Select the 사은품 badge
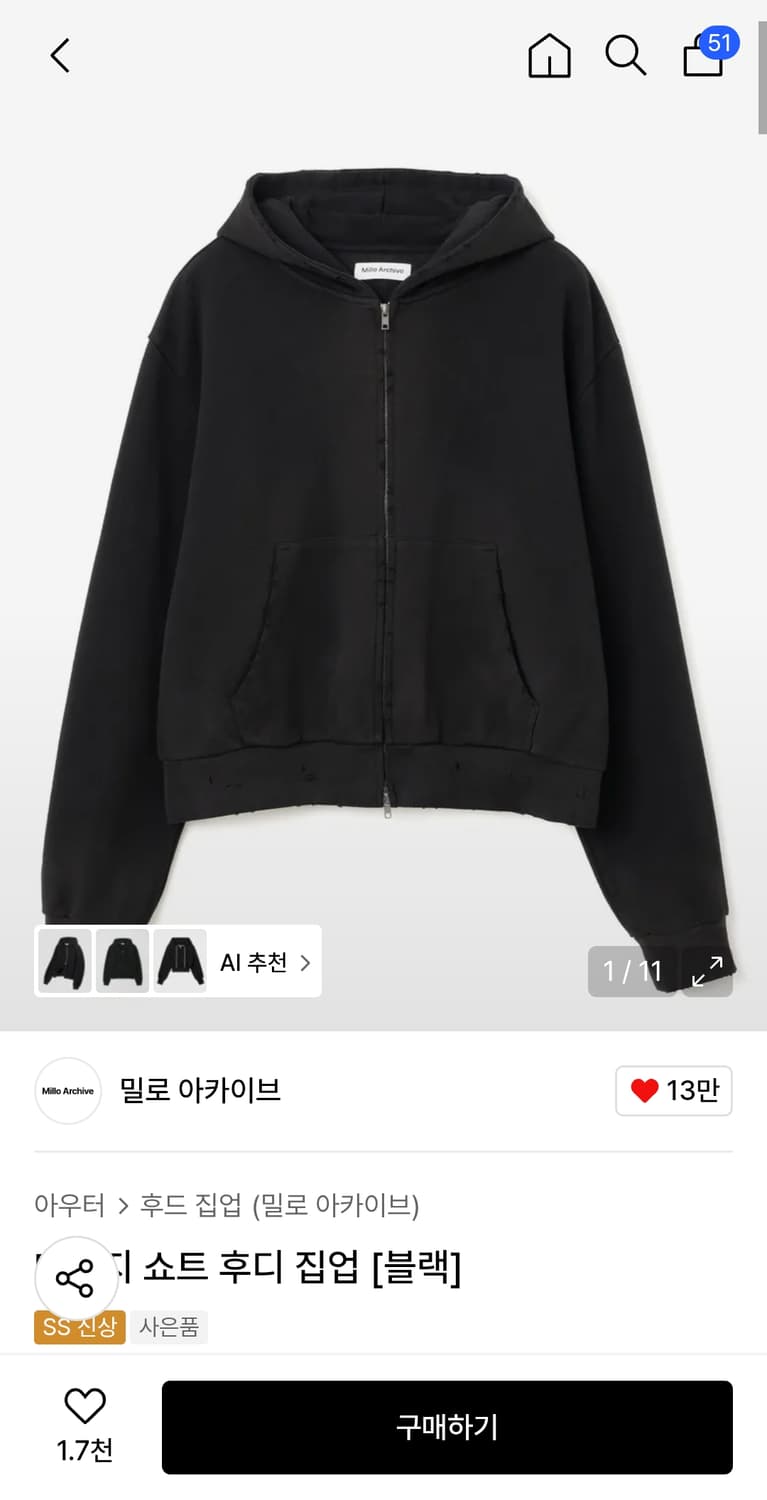Screen dimensions: 767x1500 pyautogui.click(x=169, y=1327)
